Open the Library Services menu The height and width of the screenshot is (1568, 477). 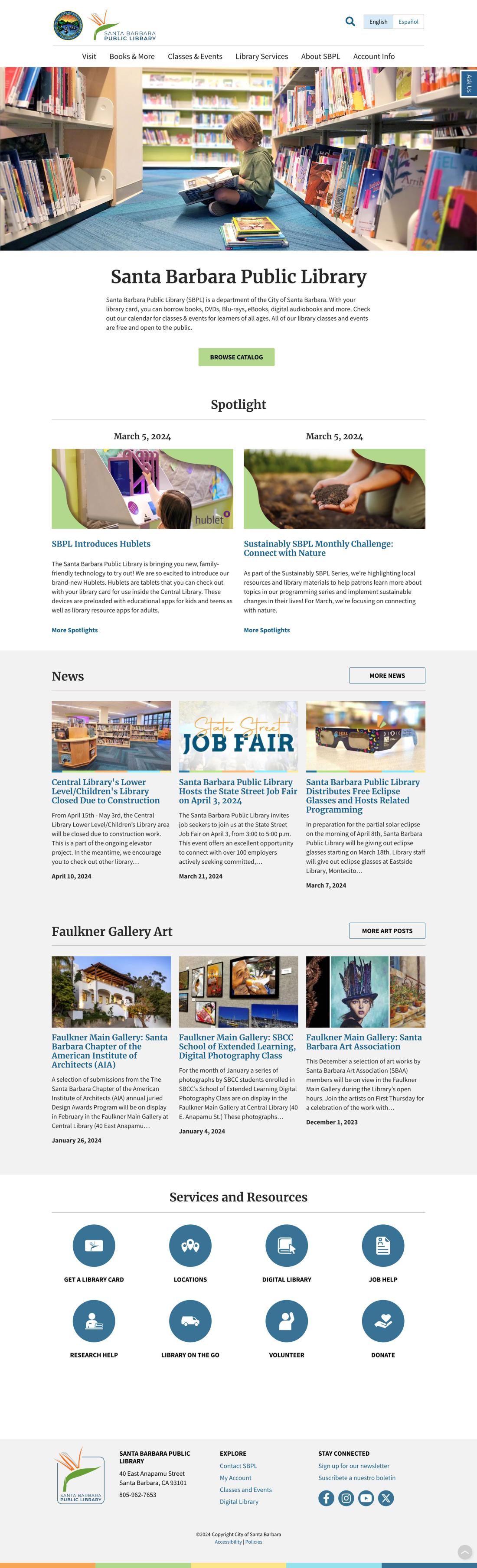click(261, 57)
